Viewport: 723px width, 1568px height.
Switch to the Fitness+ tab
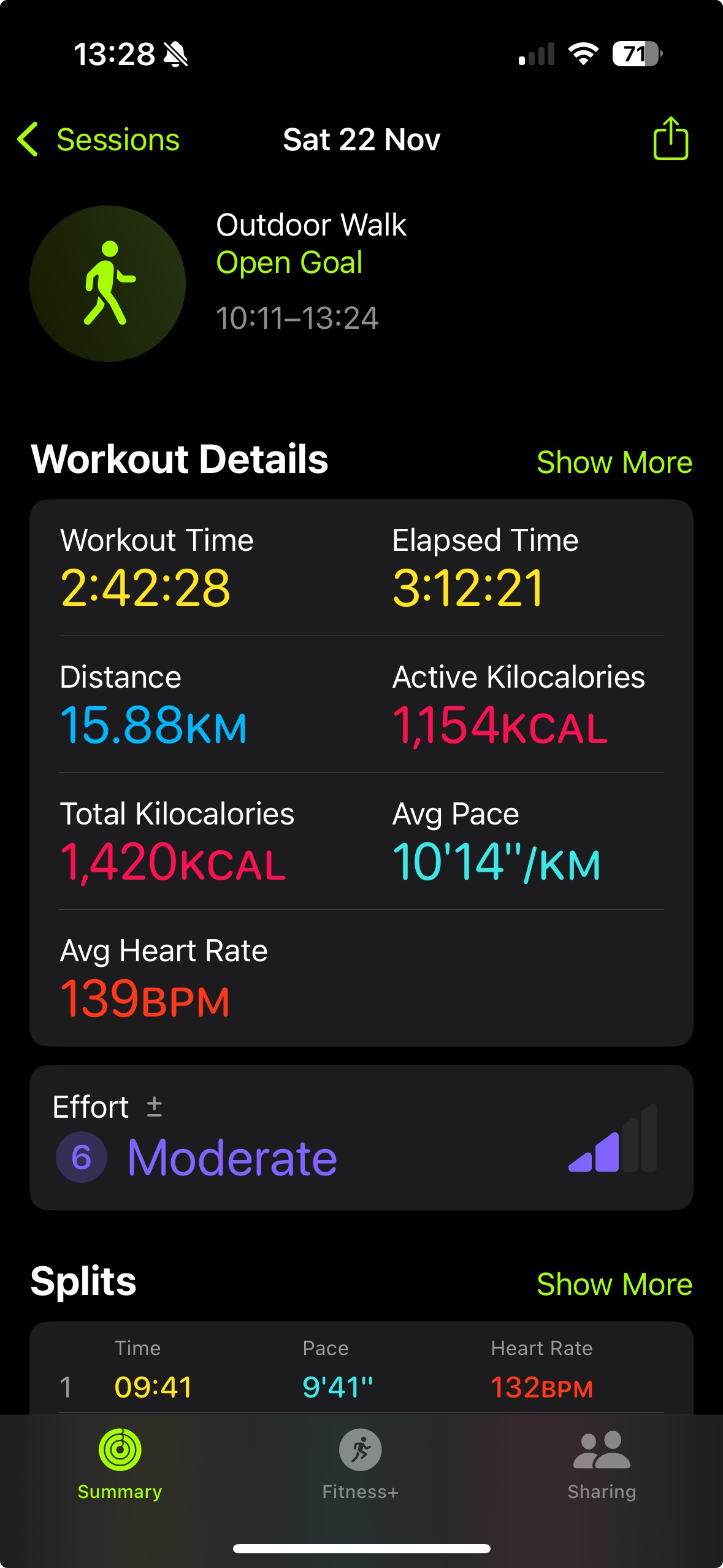(x=361, y=1464)
